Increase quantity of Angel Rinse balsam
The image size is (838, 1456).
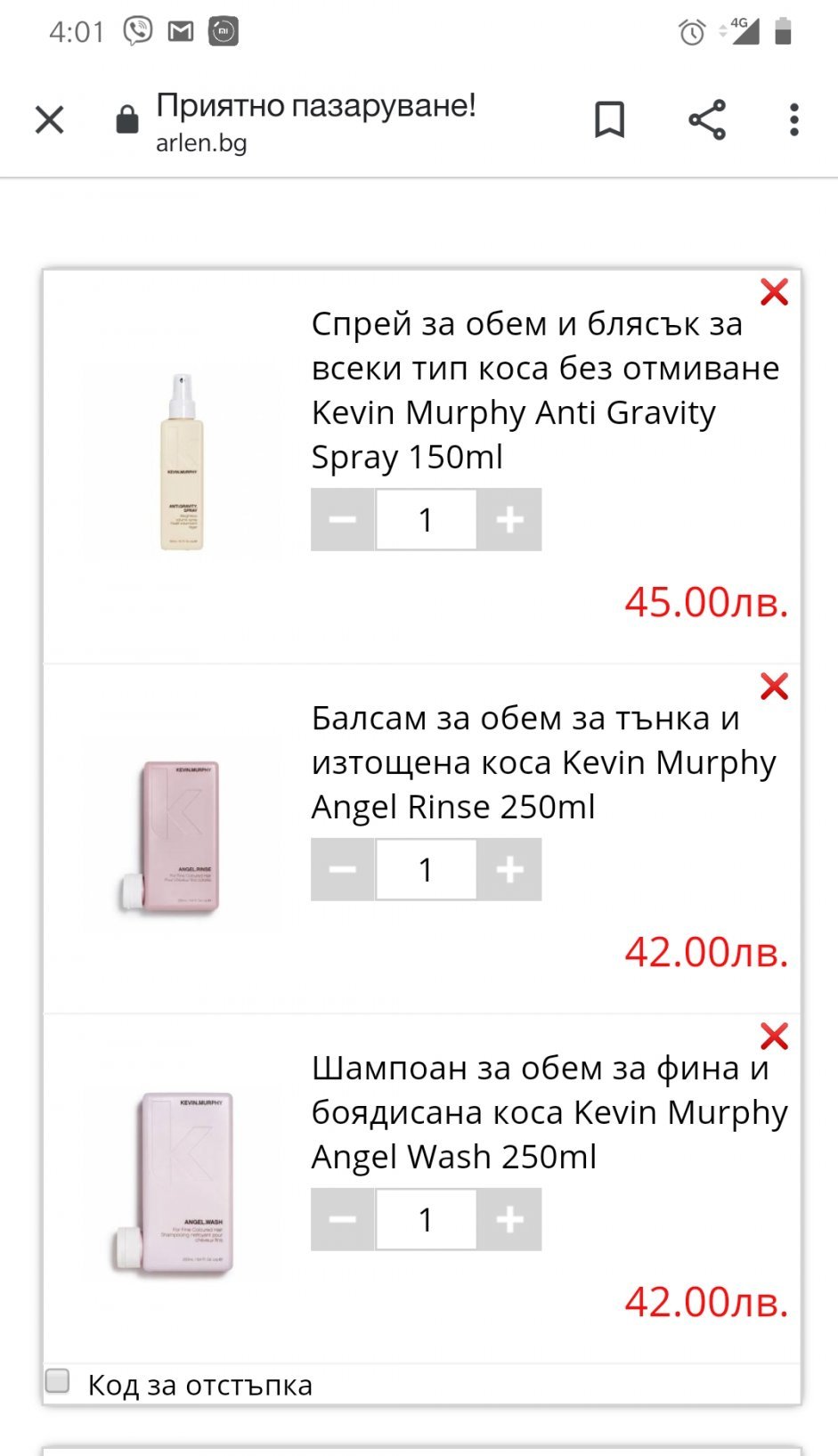(509, 869)
